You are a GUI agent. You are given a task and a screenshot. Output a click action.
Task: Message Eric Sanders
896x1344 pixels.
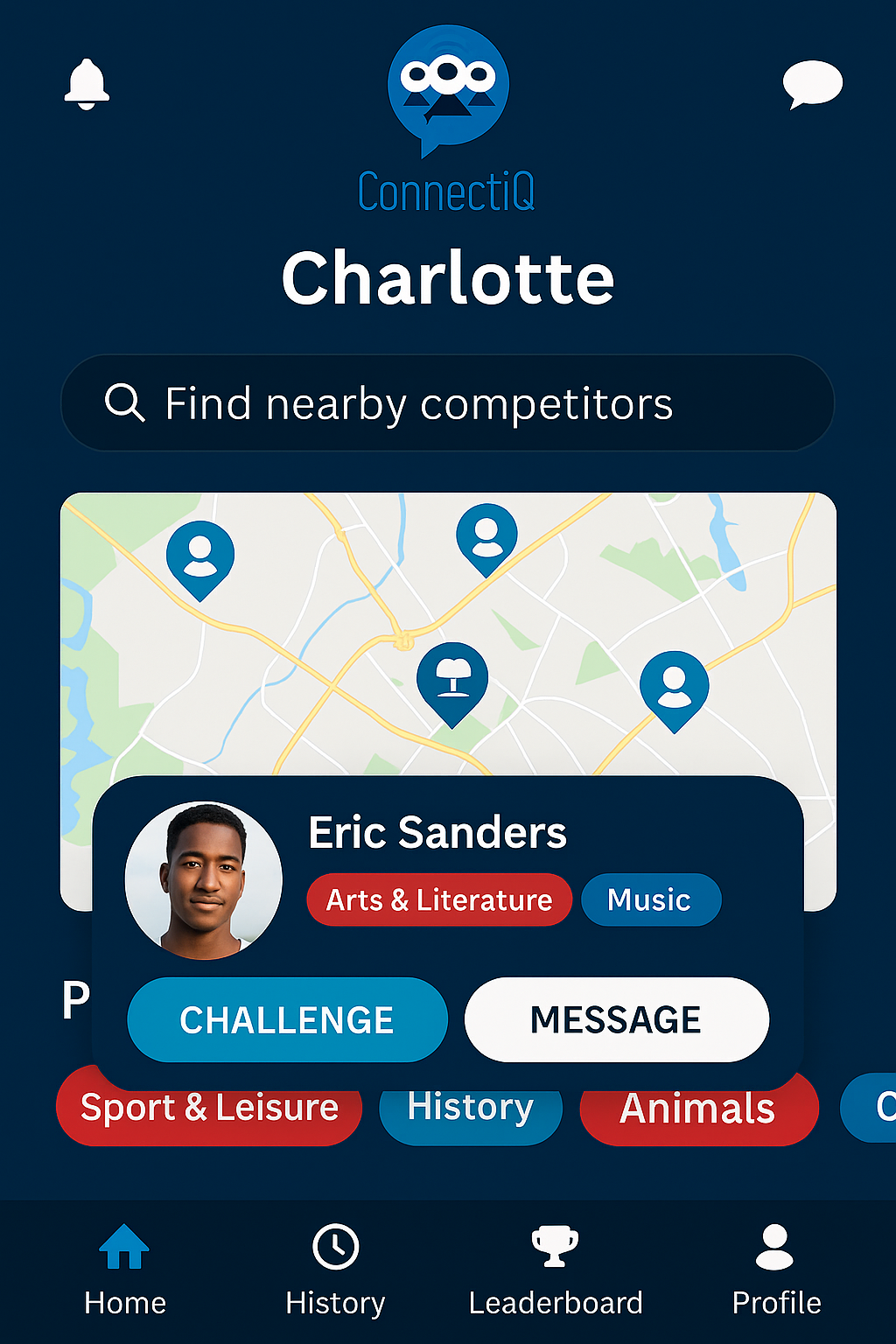(616, 1020)
